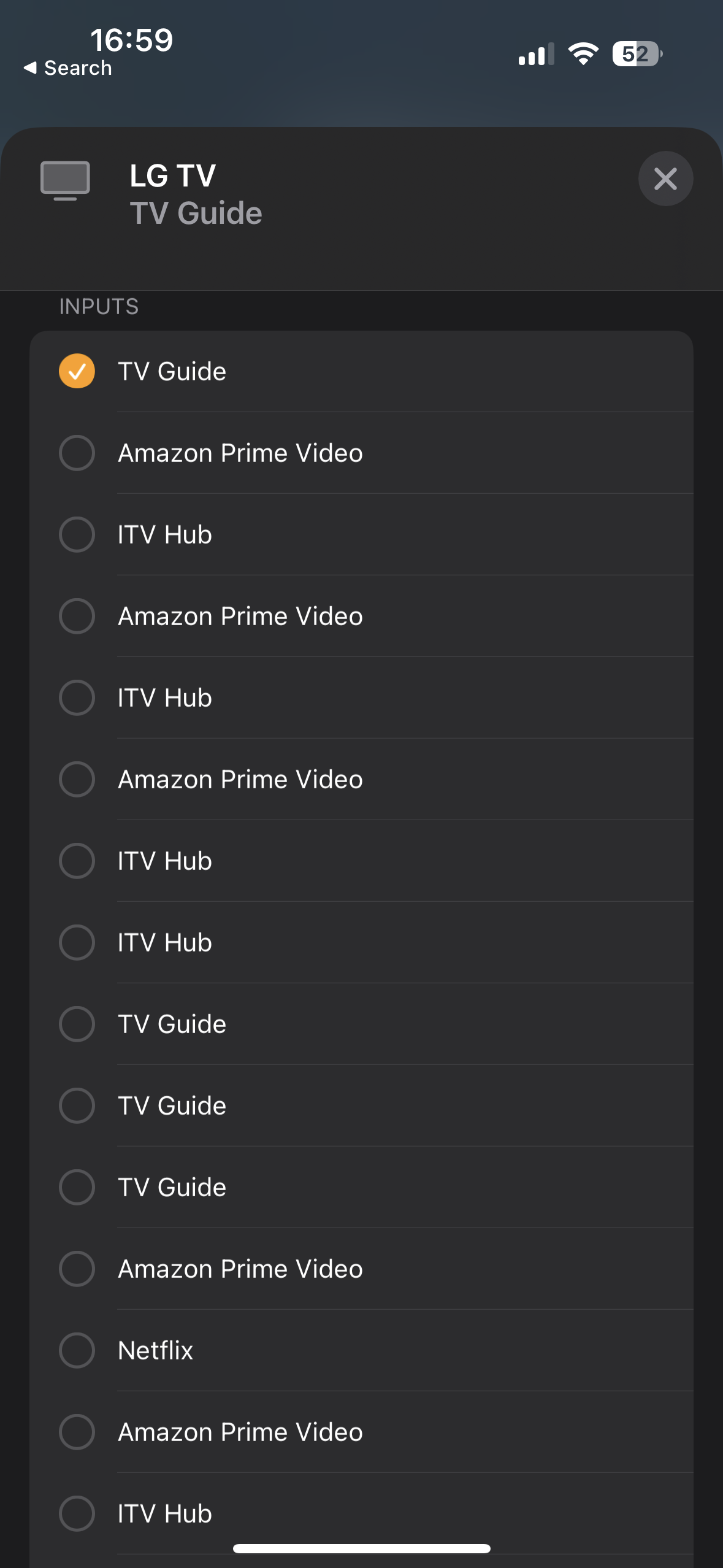Select the Netflix input
This screenshot has height=1568, width=723.
coord(361,1351)
